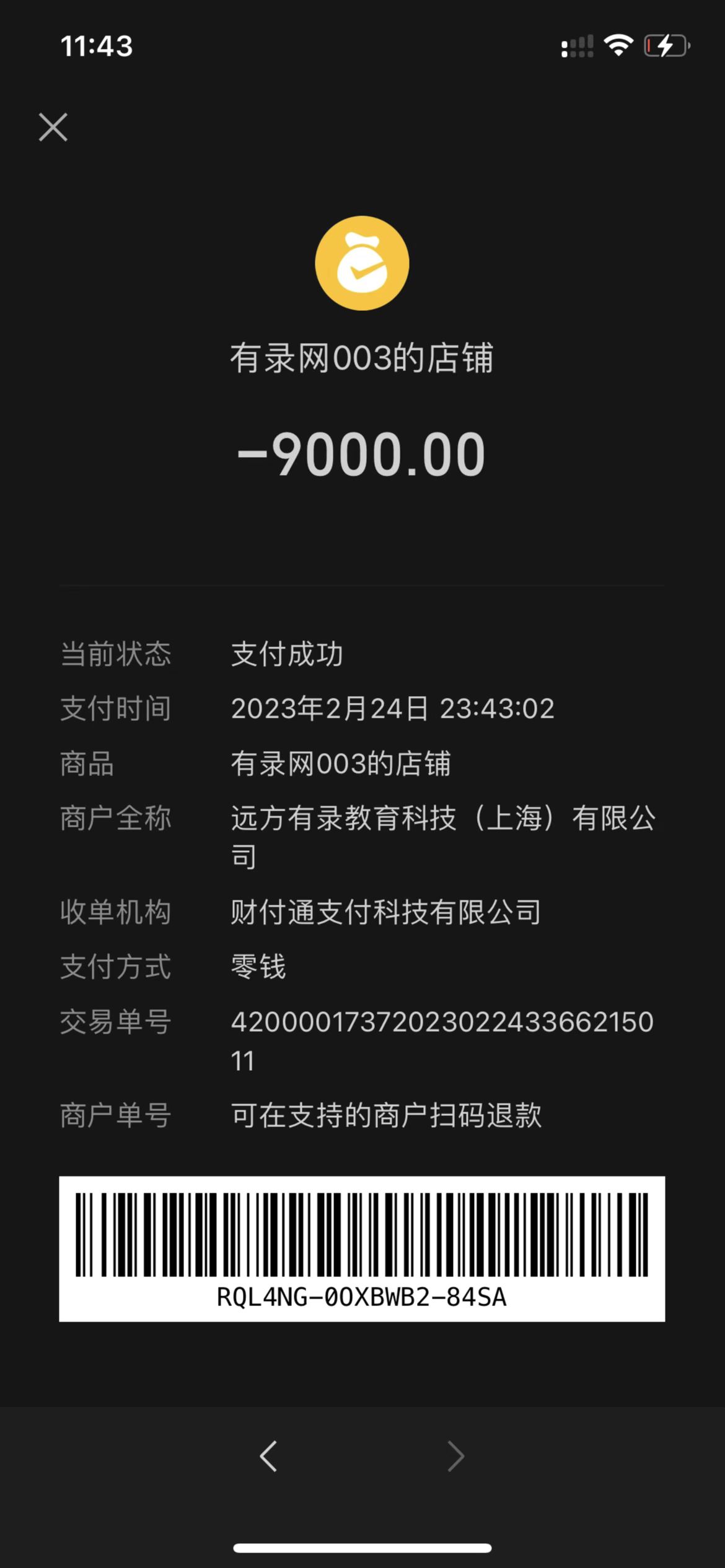Close the payment details page
This screenshot has height=1568, width=725.
53,128
